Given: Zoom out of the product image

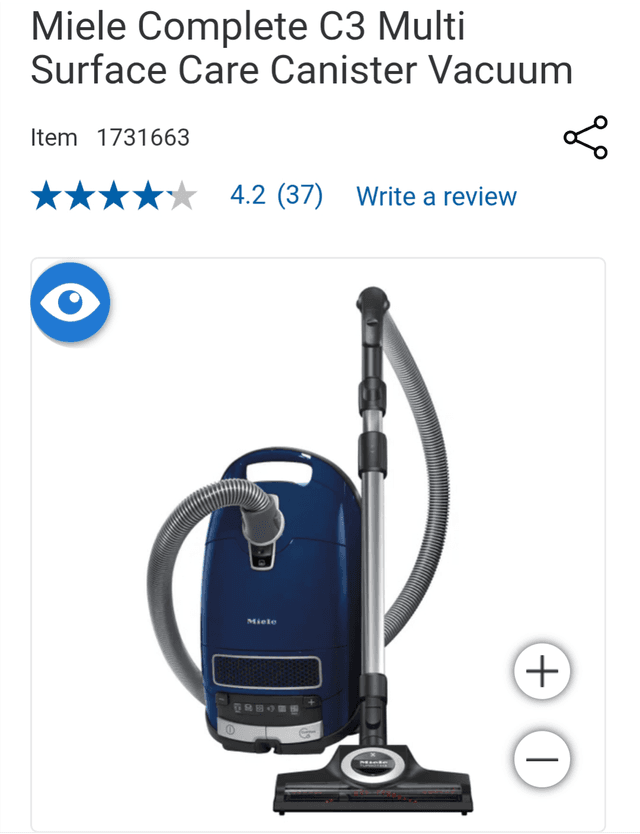Looking at the screenshot, I should coord(541,759).
